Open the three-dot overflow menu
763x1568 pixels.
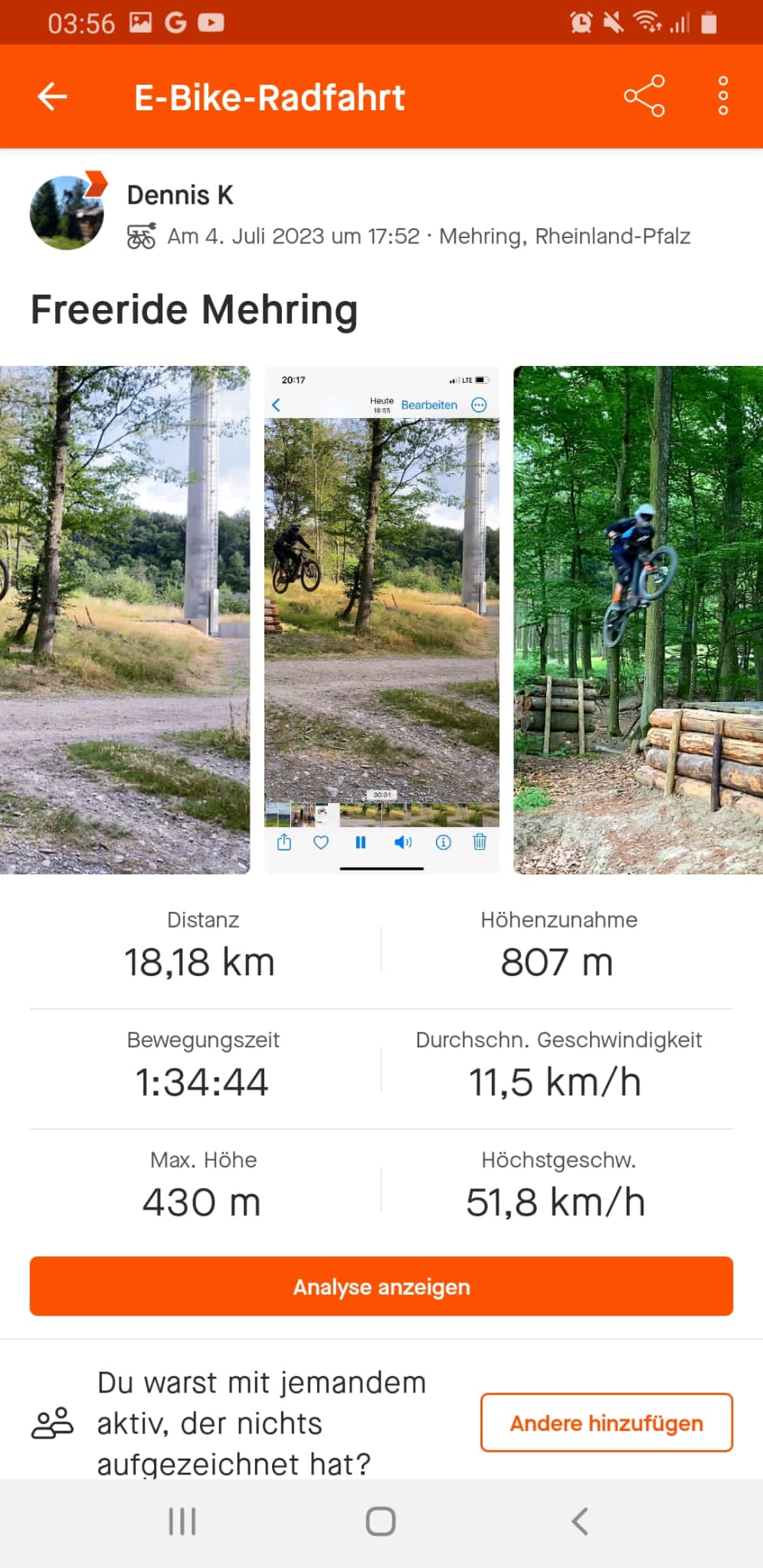[x=722, y=96]
